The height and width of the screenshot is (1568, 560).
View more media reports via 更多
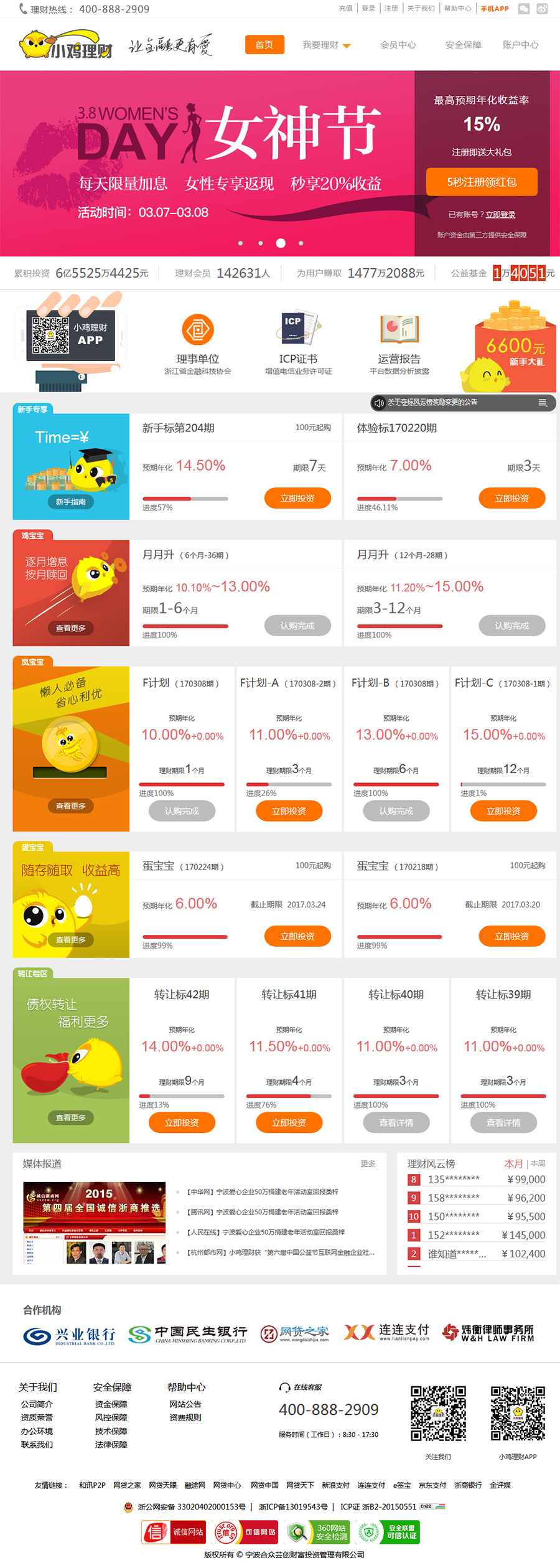(x=368, y=1163)
